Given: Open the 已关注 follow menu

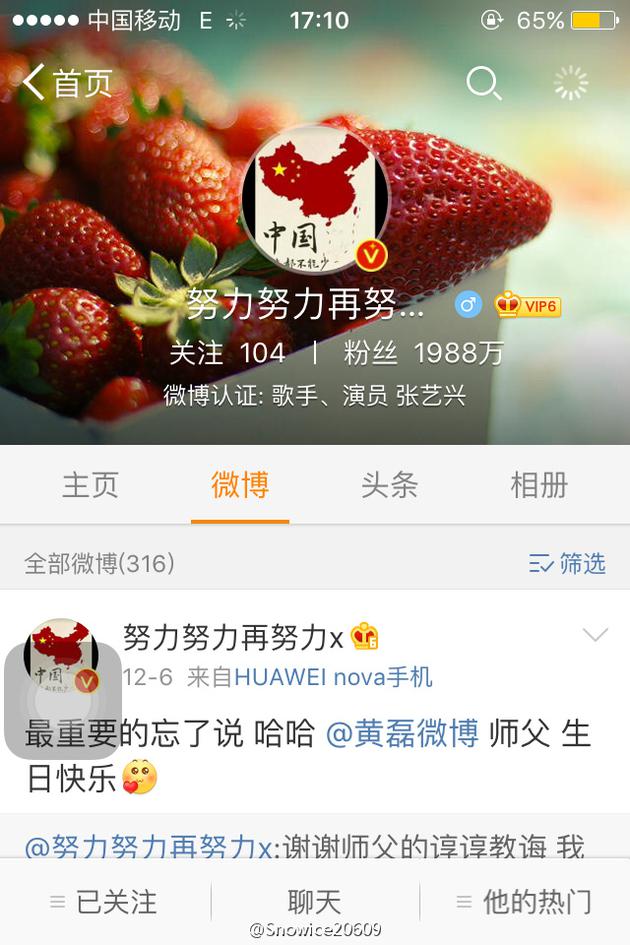Looking at the screenshot, I should (x=105, y=902).
